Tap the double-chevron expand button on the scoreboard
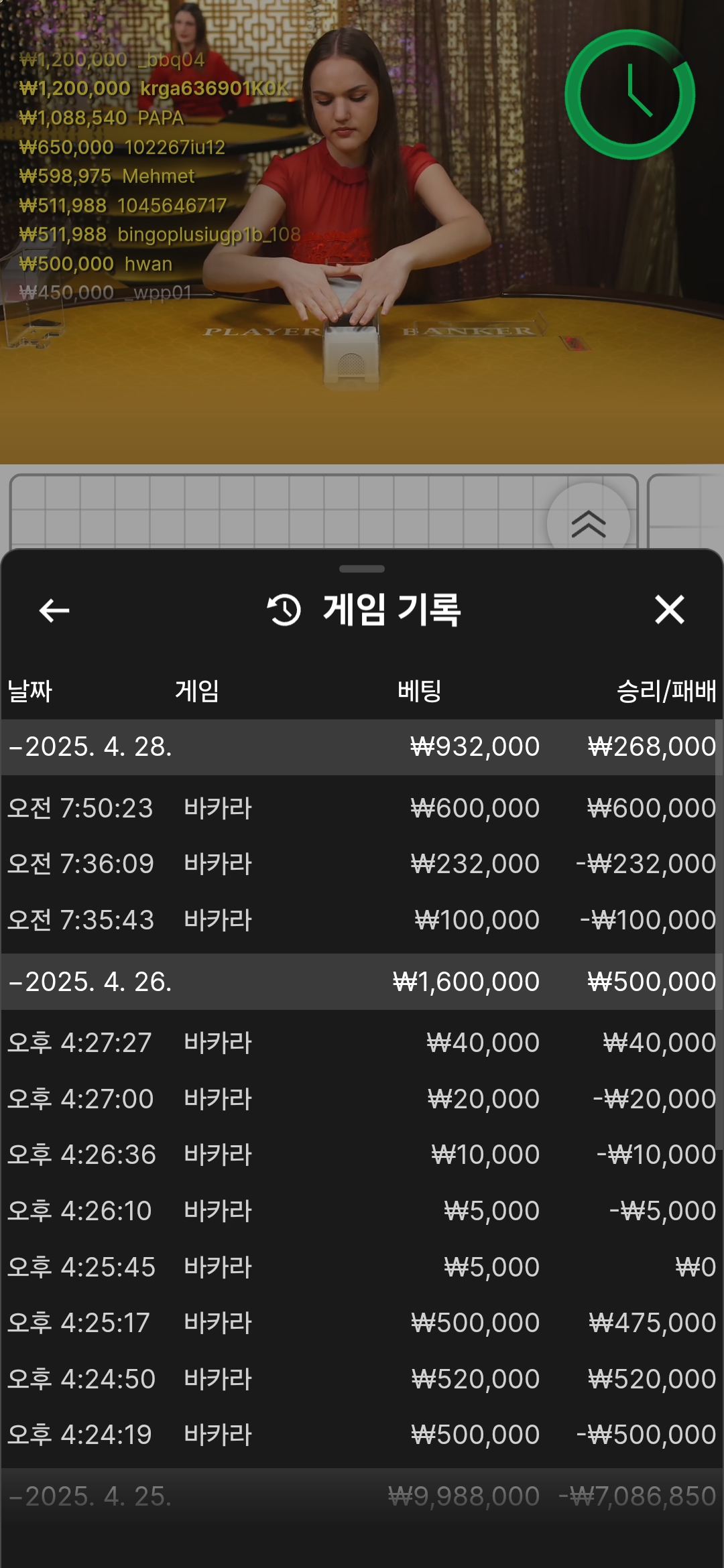 tap(588, 523)
